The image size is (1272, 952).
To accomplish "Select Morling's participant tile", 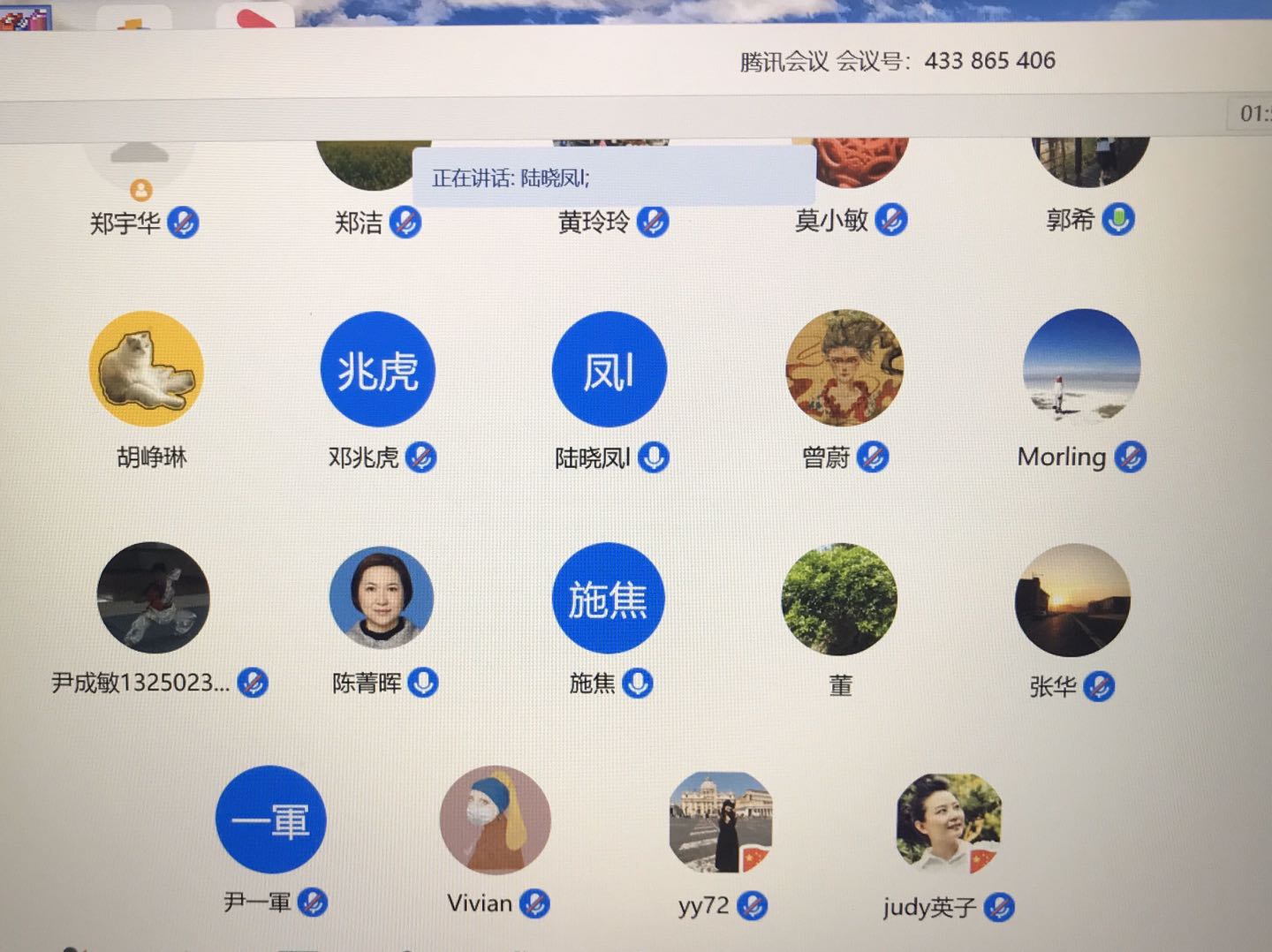I will point(1081,367).
